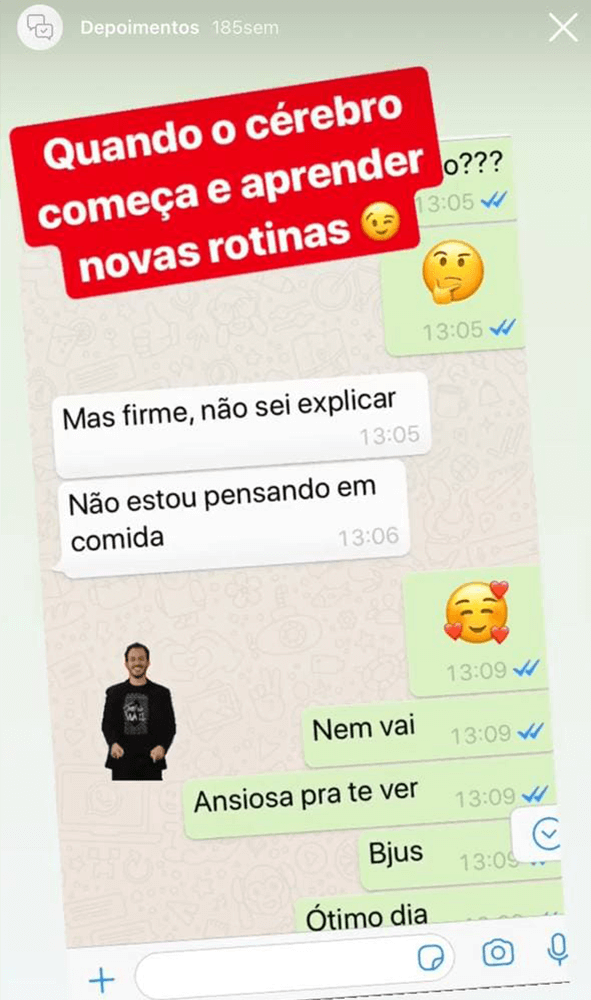Image resolution: width=591 pixels, height=1000 pixels.
Task: Close the Depoimentos story viewer
Action: tap(563, 28)
